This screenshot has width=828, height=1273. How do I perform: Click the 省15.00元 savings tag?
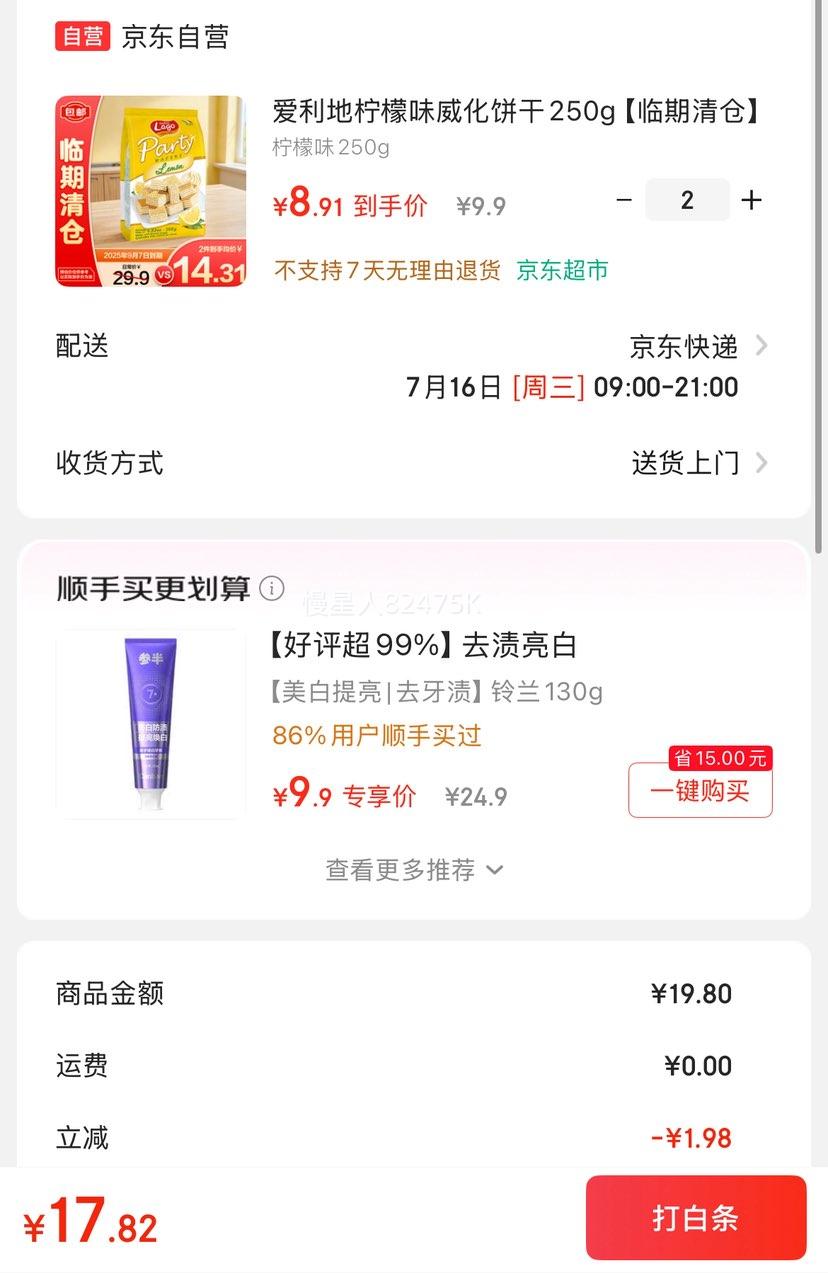[722, 758]
